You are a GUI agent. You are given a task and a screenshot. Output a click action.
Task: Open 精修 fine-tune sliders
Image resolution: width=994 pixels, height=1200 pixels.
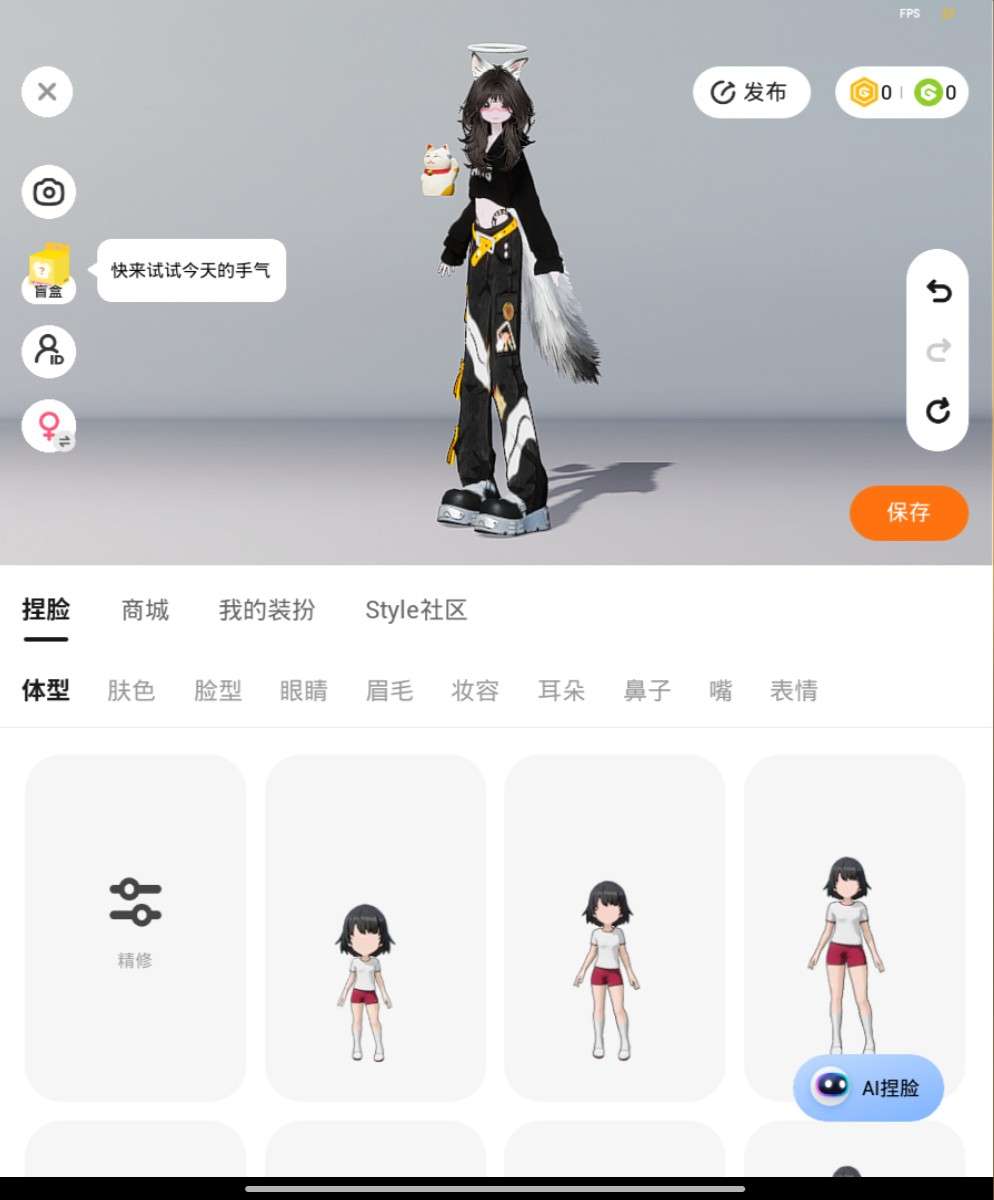tap(135, 925)
